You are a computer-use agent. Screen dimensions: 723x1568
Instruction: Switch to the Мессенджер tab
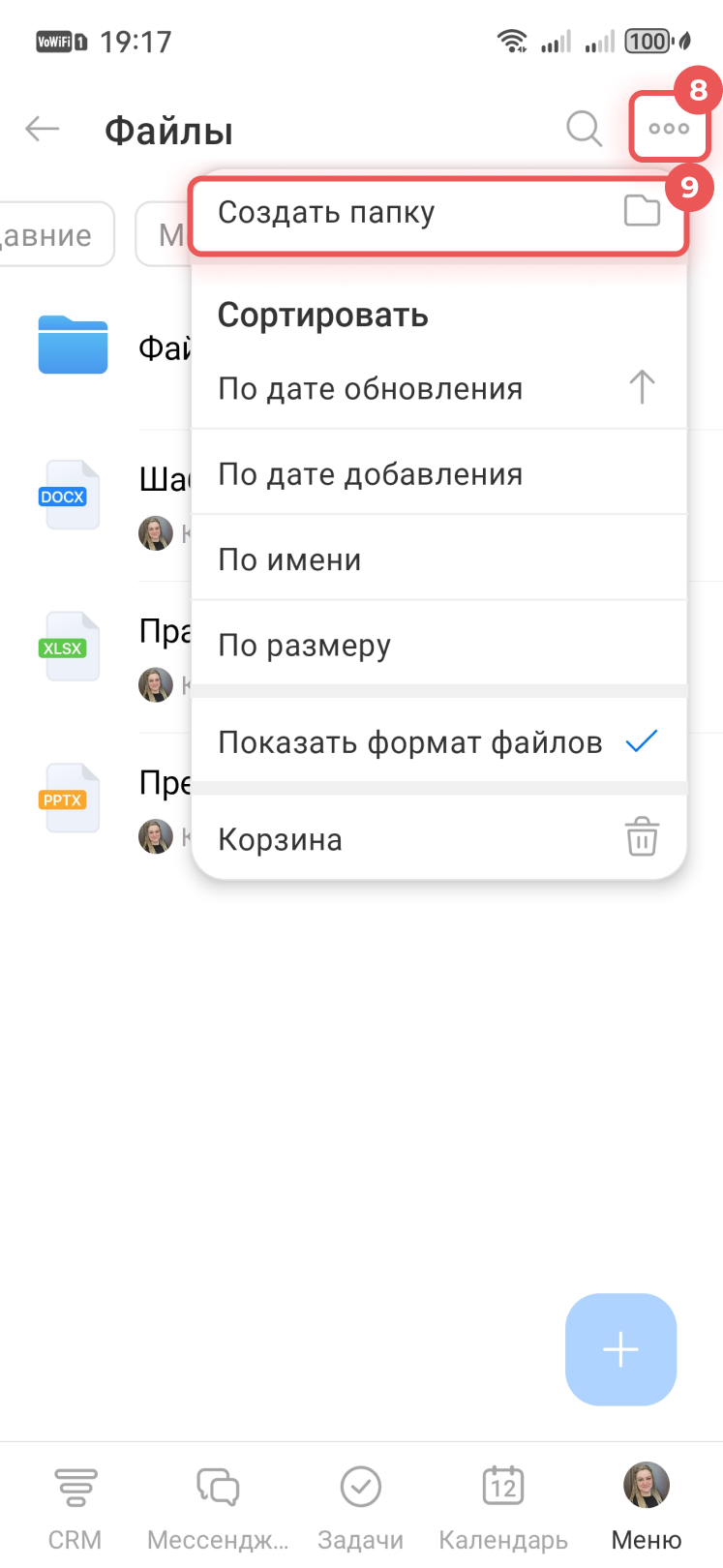pos(218,1505)
